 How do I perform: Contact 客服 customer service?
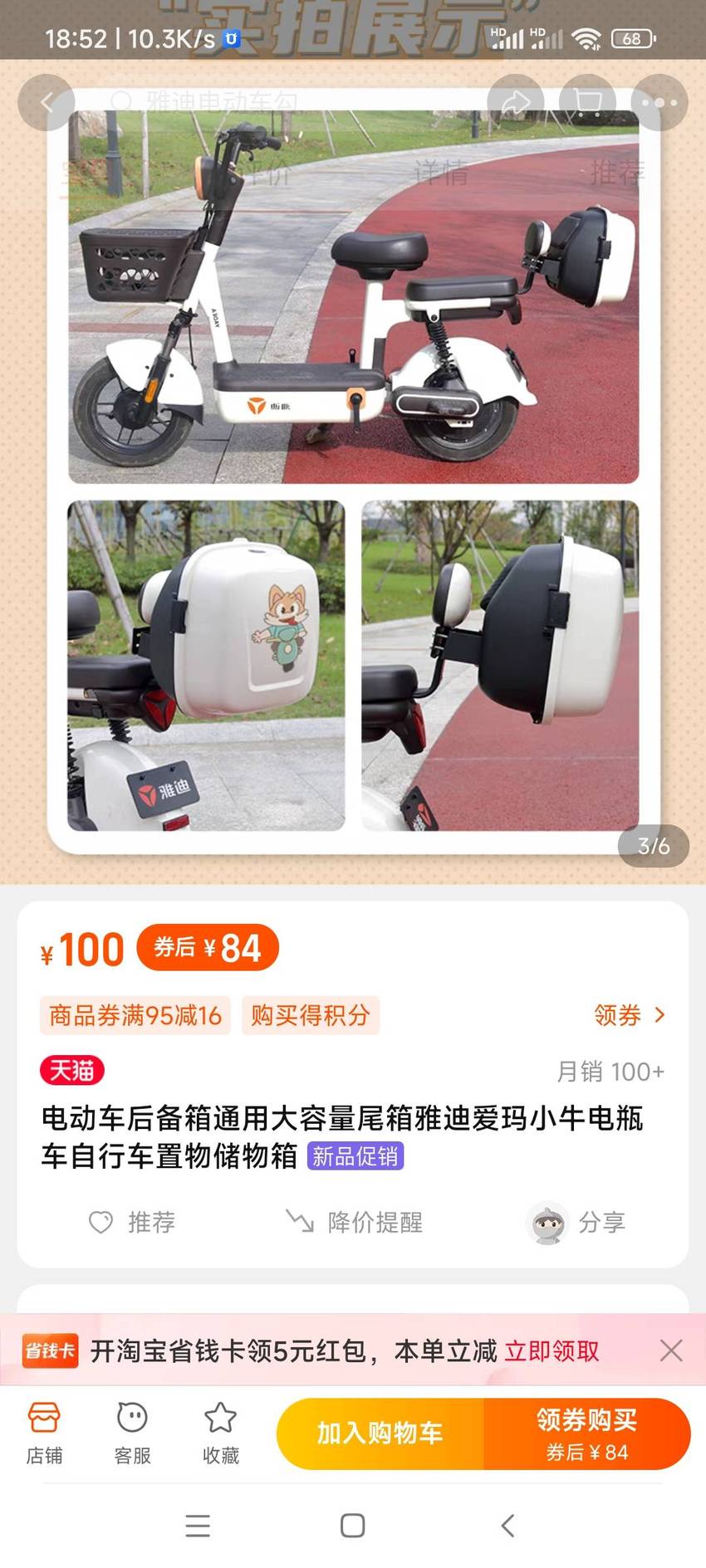(x=132, y=1434)
